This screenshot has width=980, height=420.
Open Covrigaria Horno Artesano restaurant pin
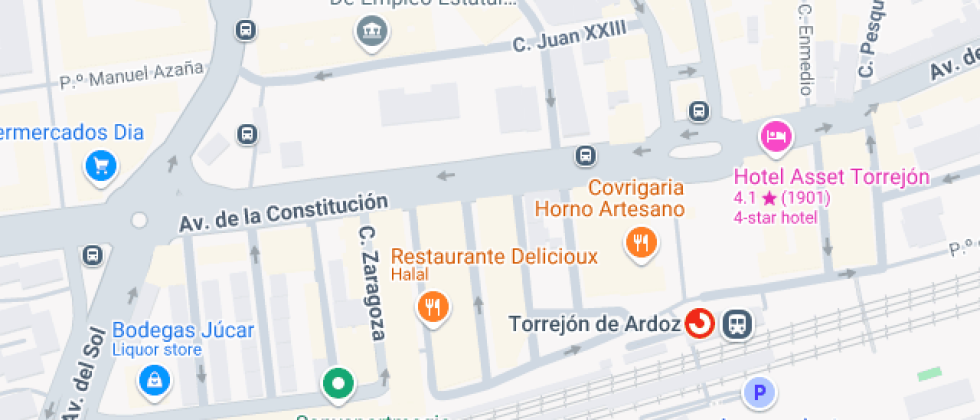[640, 241]
